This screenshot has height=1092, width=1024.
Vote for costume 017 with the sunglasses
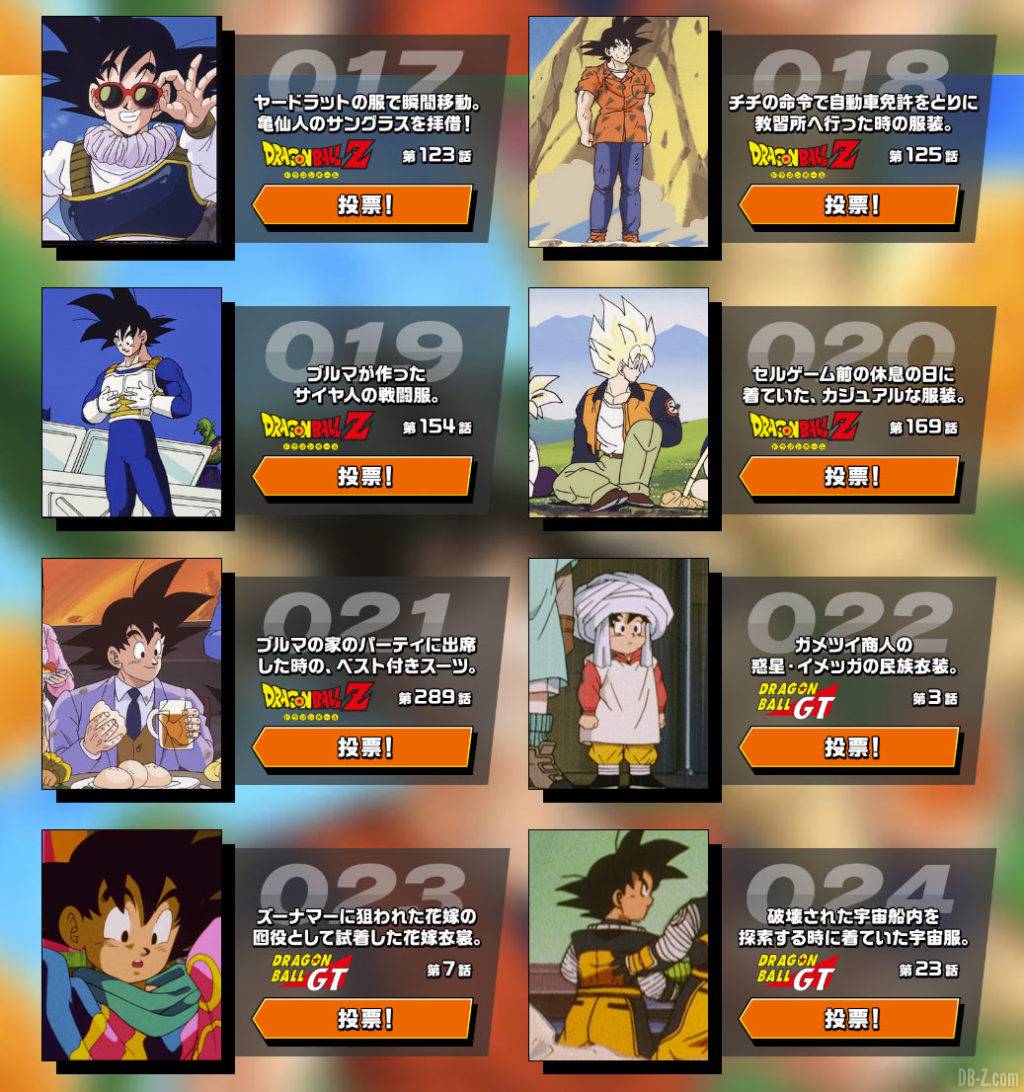pos(364,204)
